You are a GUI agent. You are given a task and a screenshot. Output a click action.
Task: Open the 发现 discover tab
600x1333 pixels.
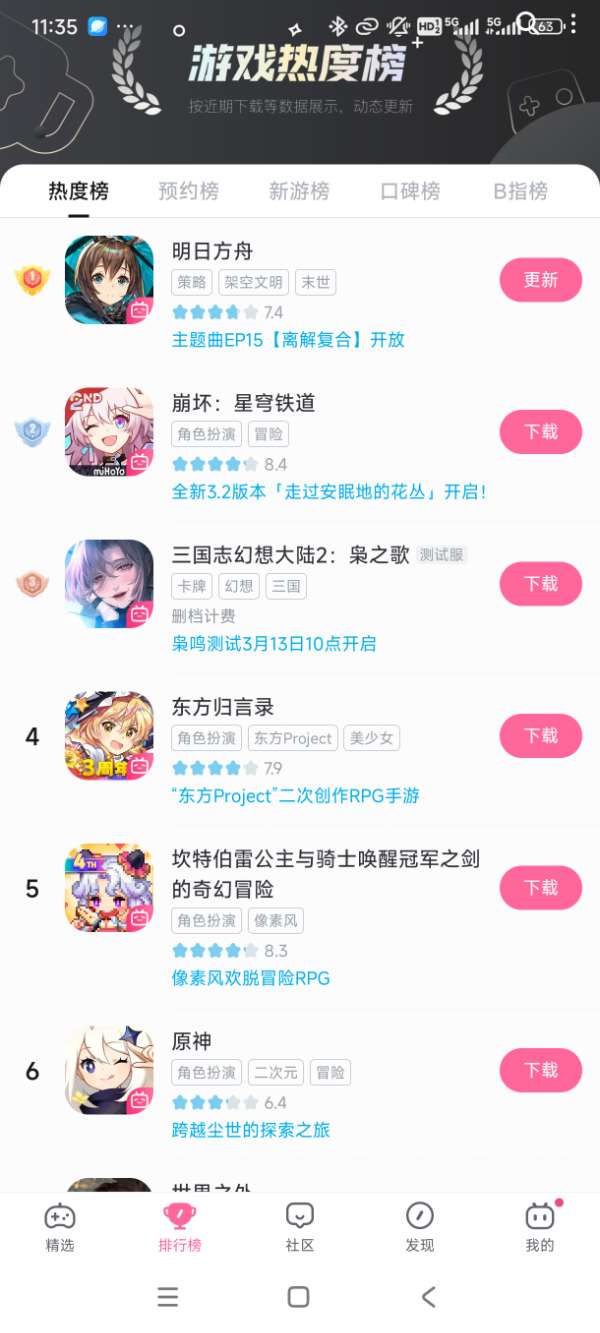click(x=419, y=1227)
